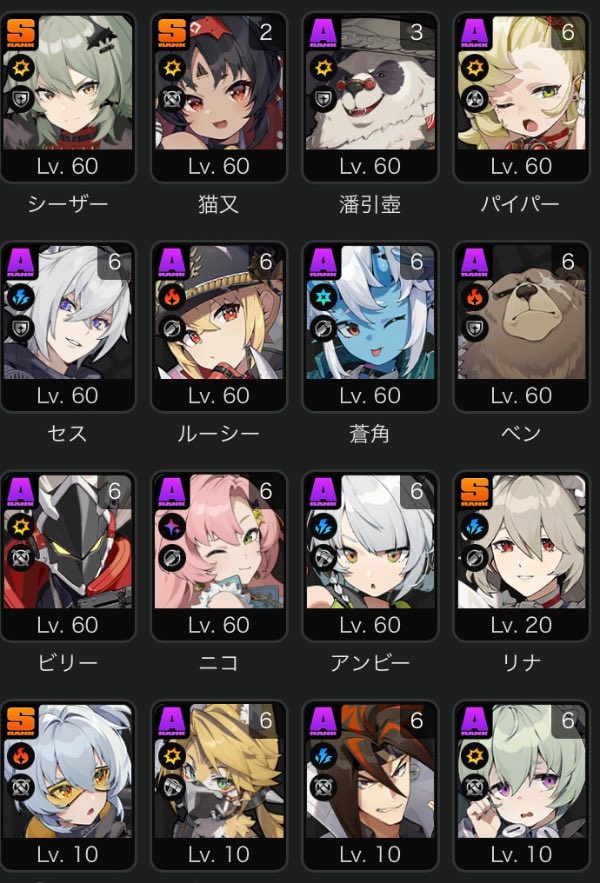View 潘引壺 character details
600x883 pixels.
point(370,95)
